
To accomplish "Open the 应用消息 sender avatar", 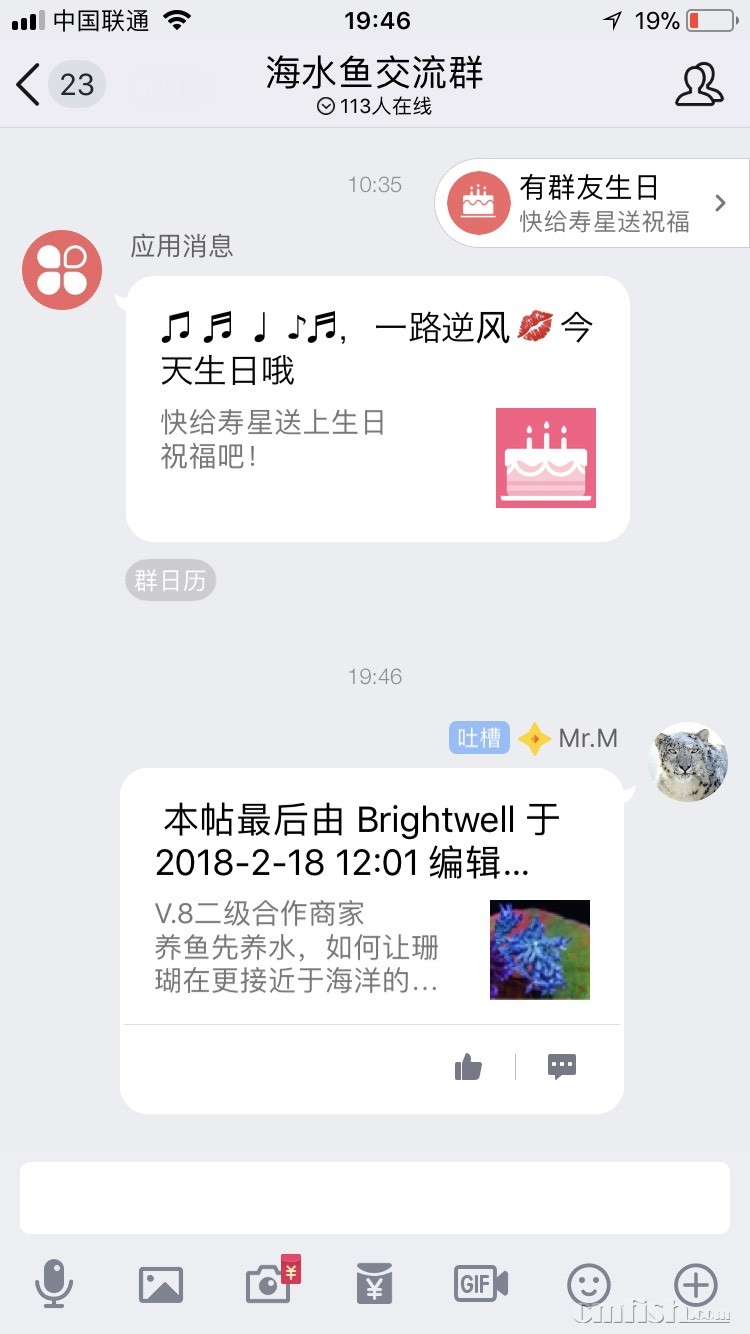I will tap(62, 270).
